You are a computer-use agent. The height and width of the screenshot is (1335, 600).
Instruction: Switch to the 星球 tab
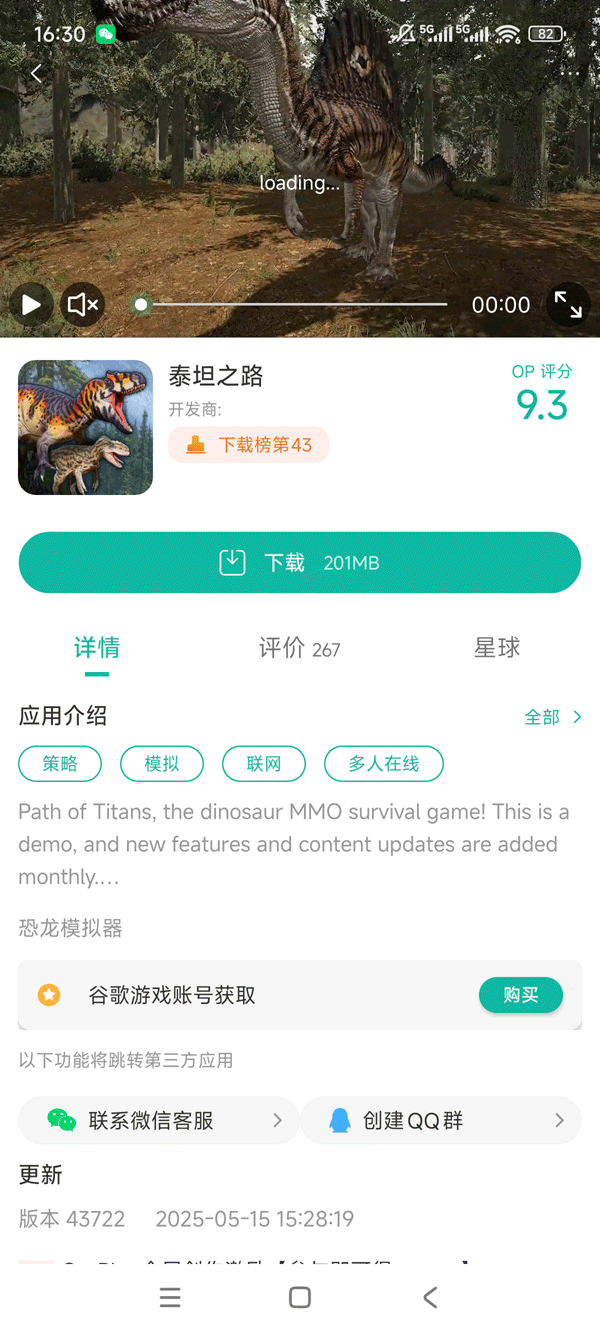pos(497,648)
